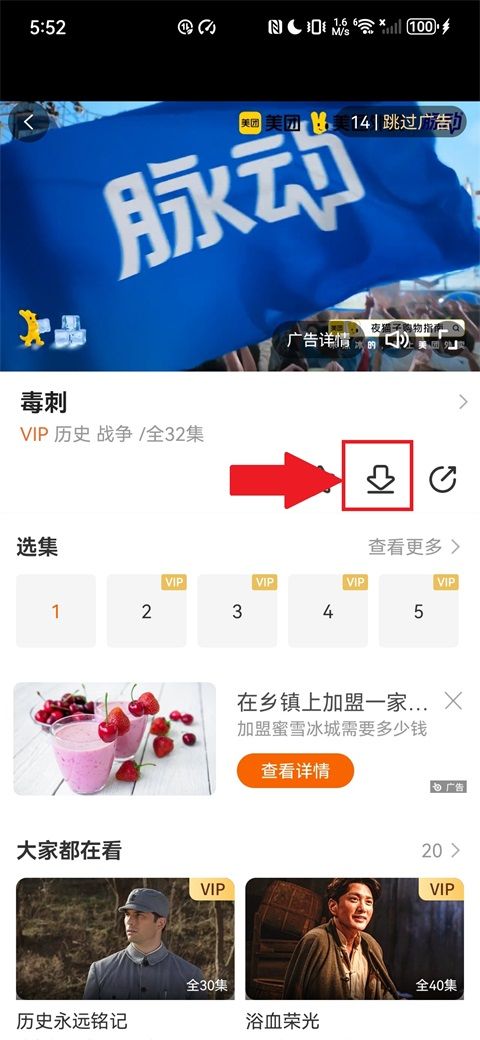480x1040 pixels.
Task: Open the full 大家都在看 list showing 20
Action: coord(441,850)
